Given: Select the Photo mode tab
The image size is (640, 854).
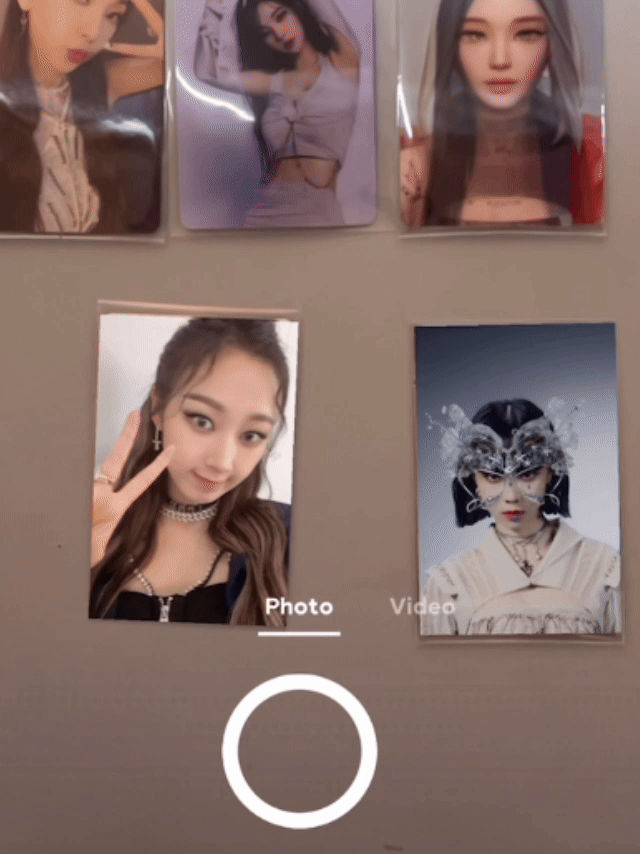Looking at the screenshot, I should (299, 606).
